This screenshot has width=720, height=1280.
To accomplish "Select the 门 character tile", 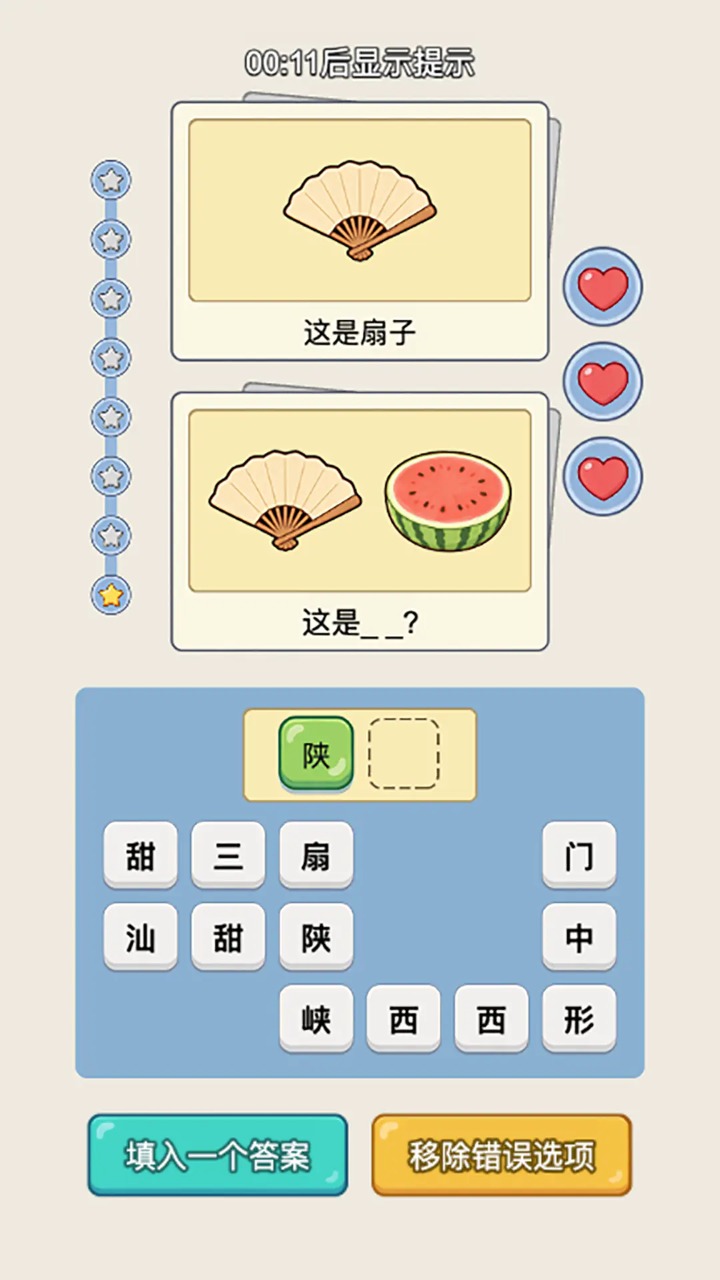I will click(x=578, y=856).
